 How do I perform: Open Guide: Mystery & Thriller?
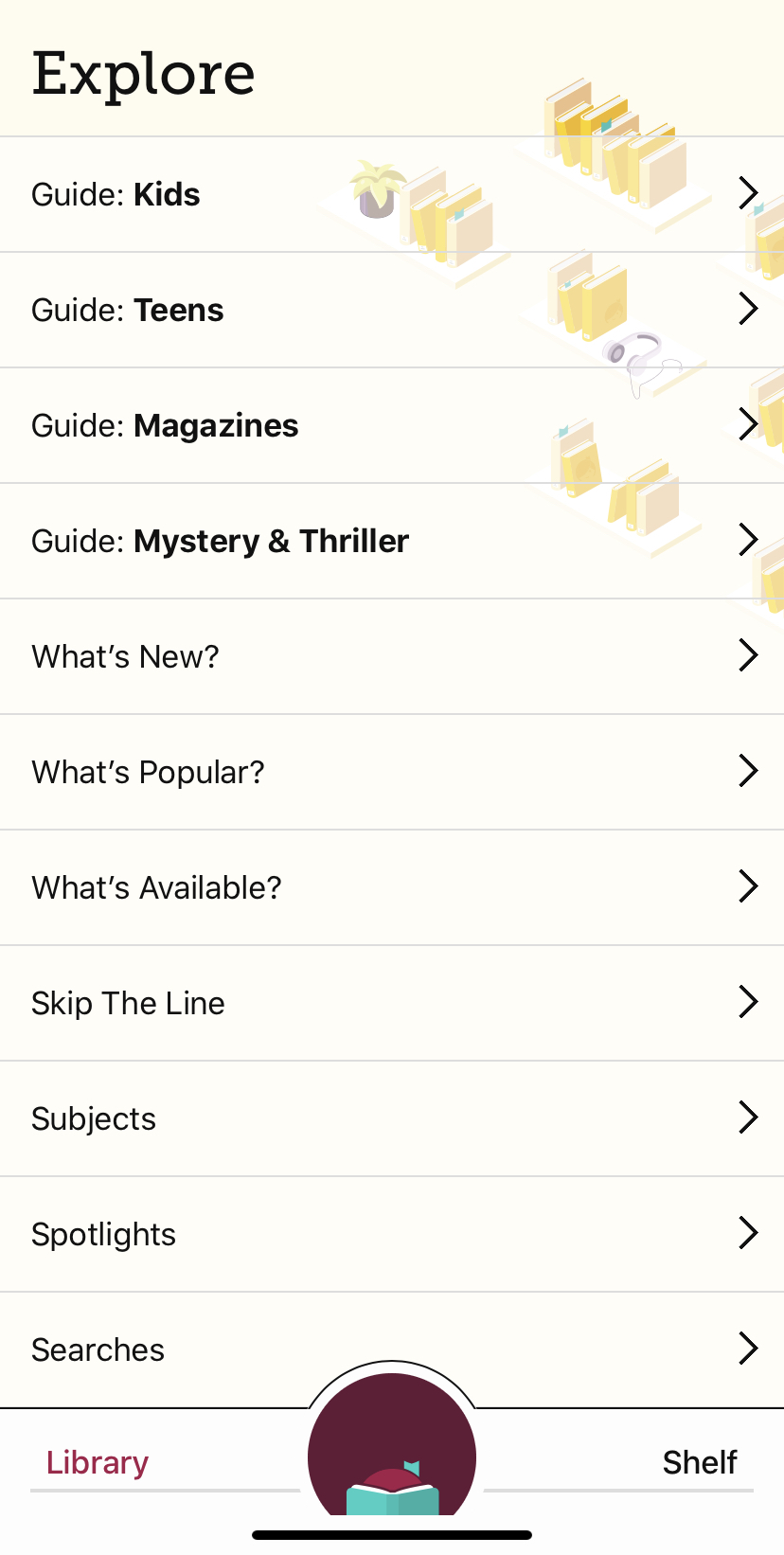tap(392, 542)
